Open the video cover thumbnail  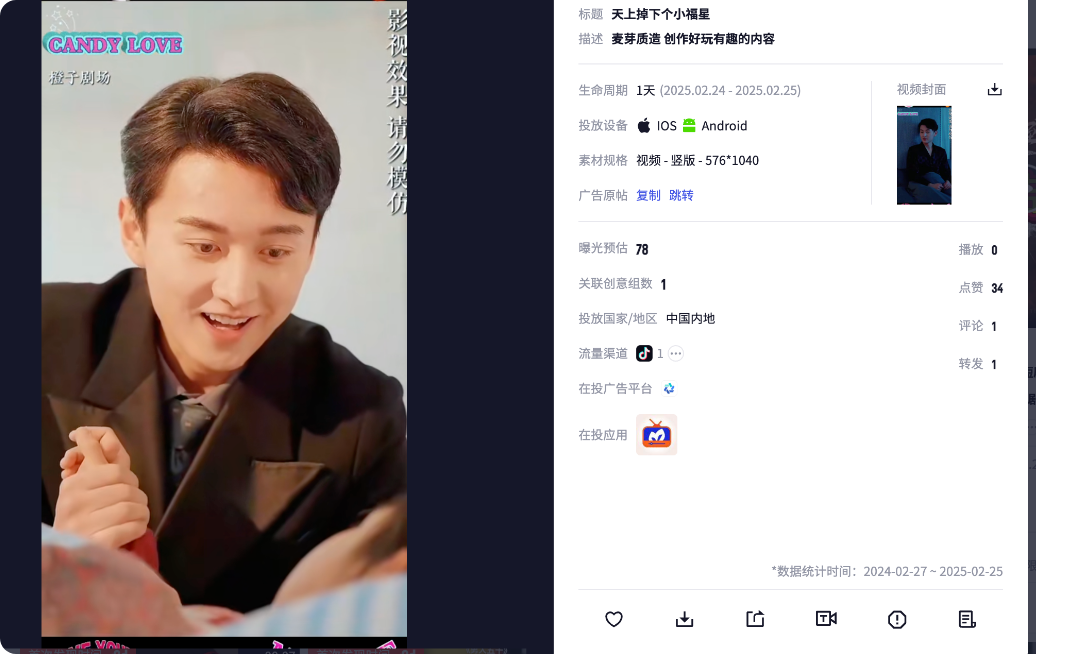point(923,155)
